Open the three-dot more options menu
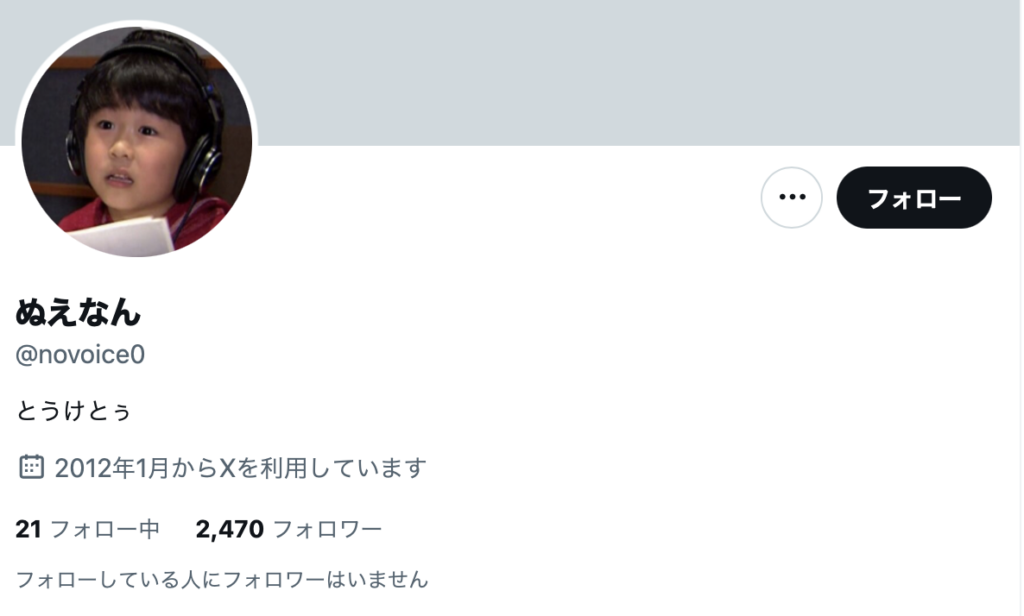1024x616 pixels. click(791, 198)
